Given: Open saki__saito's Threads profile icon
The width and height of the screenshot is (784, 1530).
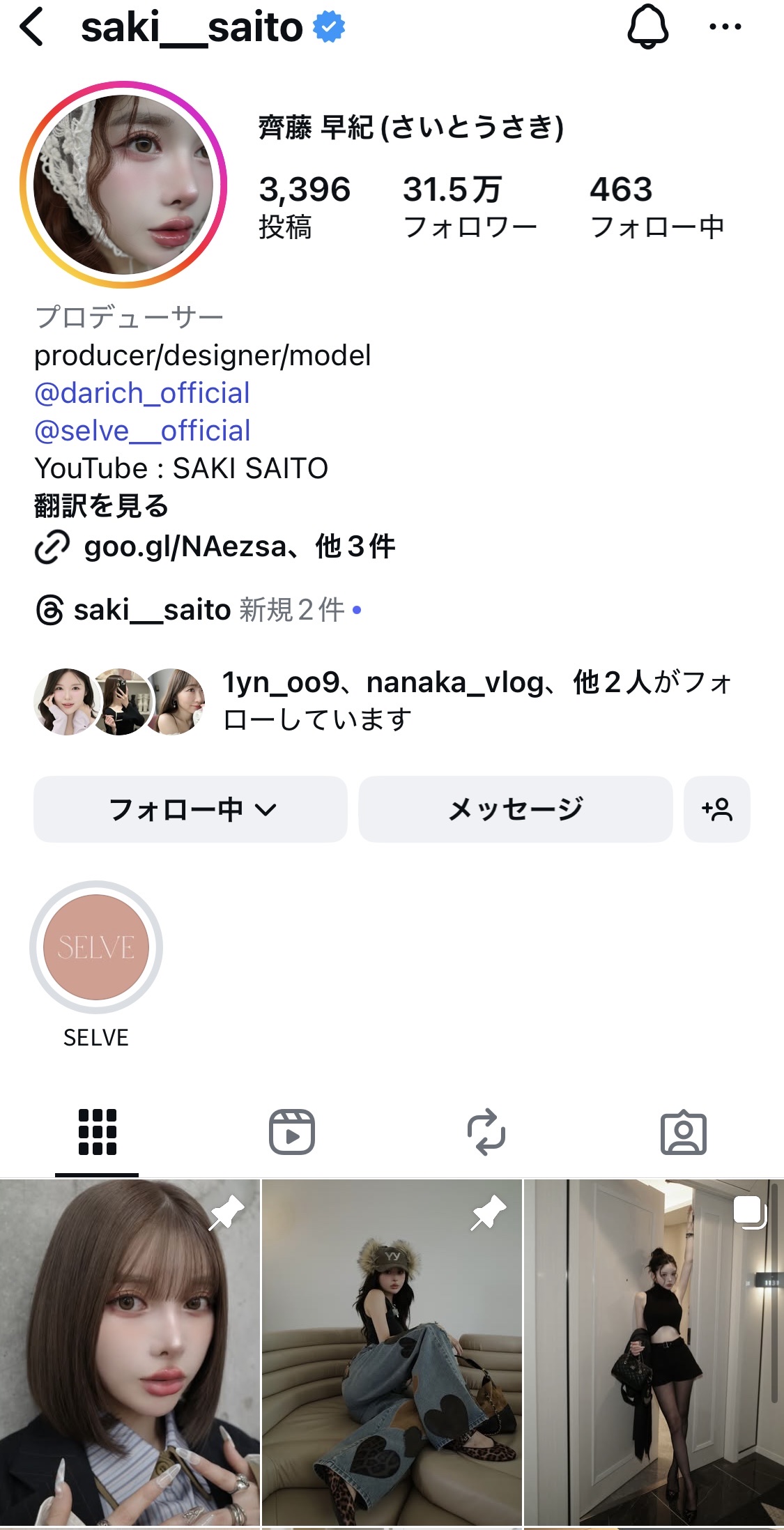Looking at the screenshot, I should point(51,610).
